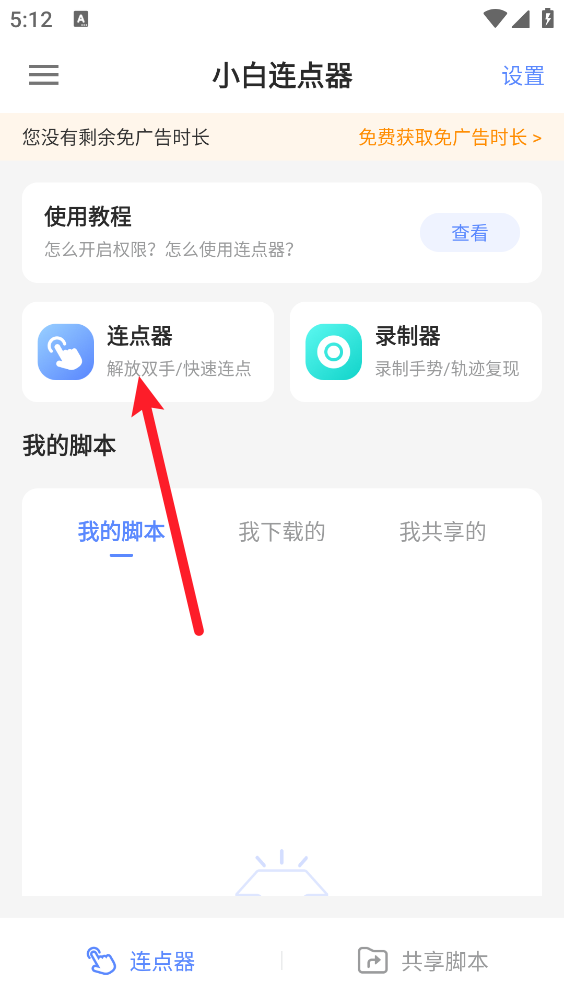Open the 录制器 card
Viewport: 564px width, 1004px height.
click(415, 352)
